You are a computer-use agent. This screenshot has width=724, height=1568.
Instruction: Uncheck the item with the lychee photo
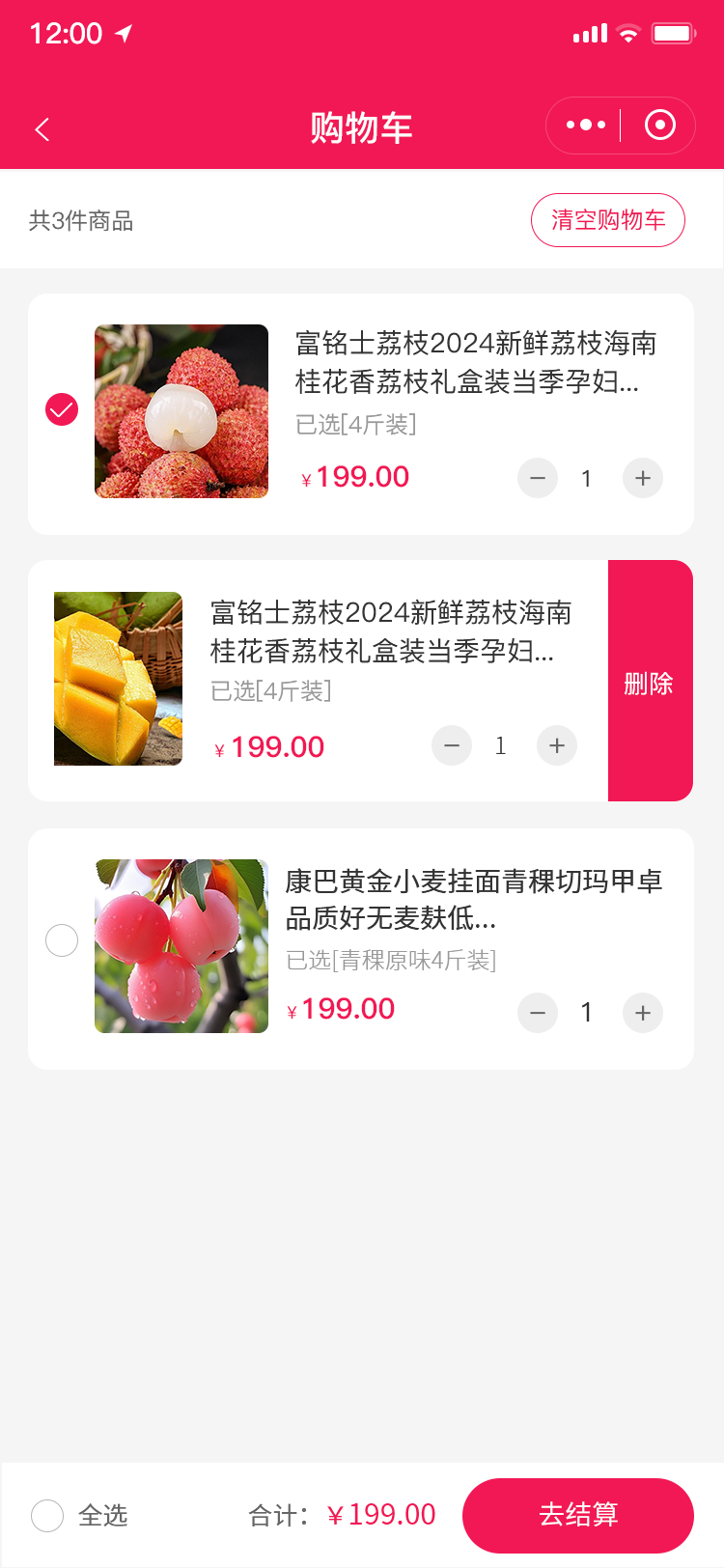(x=62, y=410)
